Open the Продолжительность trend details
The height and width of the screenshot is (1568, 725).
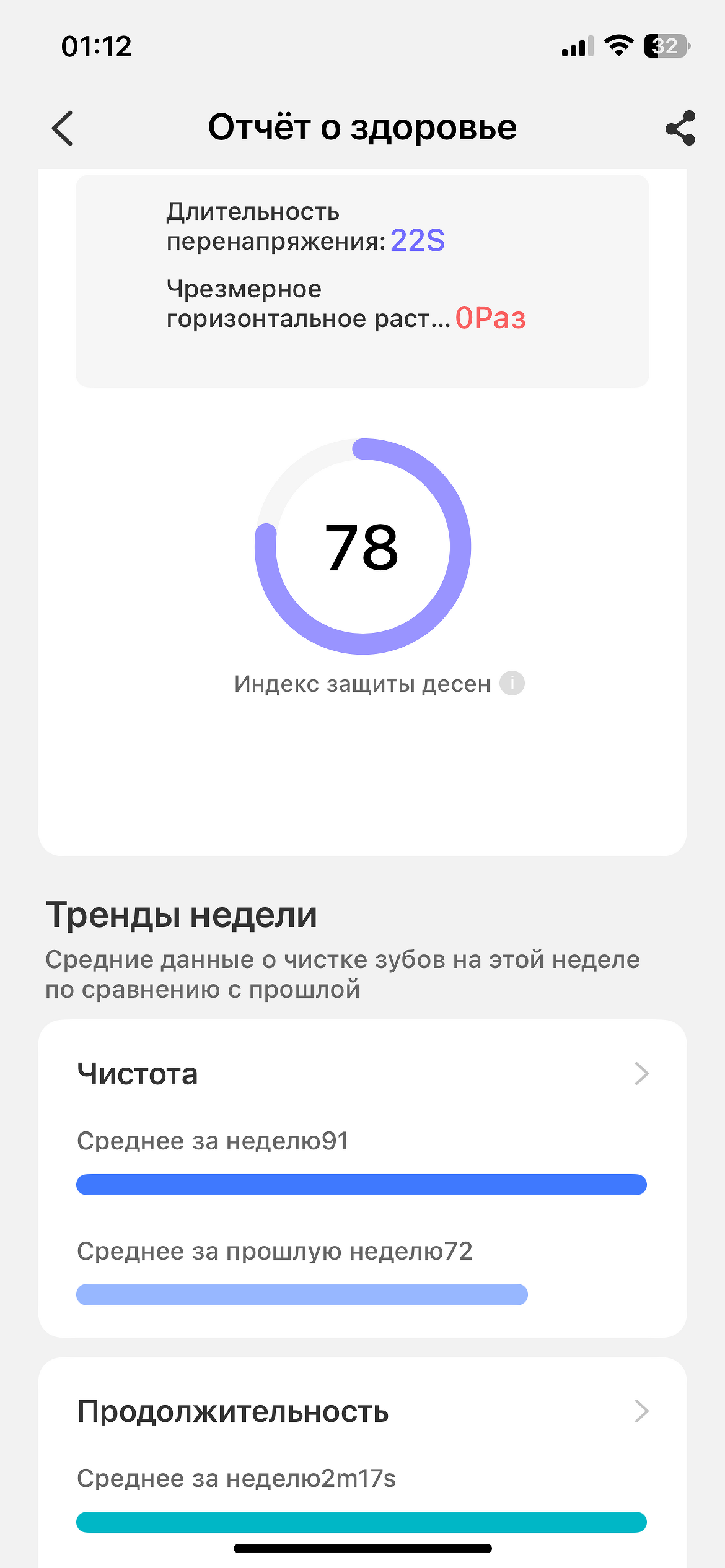point(641,1412)
